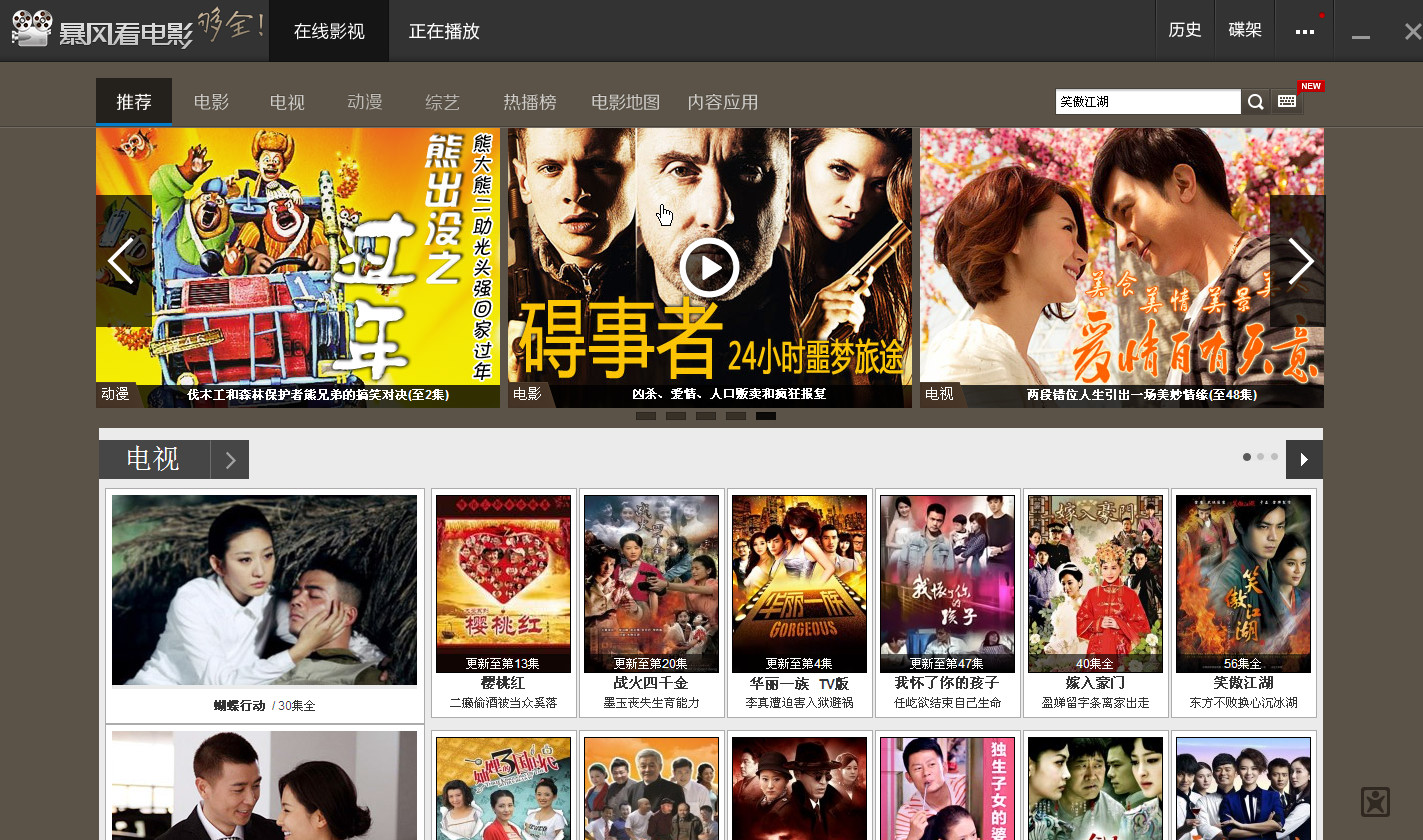Viewport: 1423px width, 840px height.
Task: Open the 电影地图 tab
Action: [x=625, y=102]
